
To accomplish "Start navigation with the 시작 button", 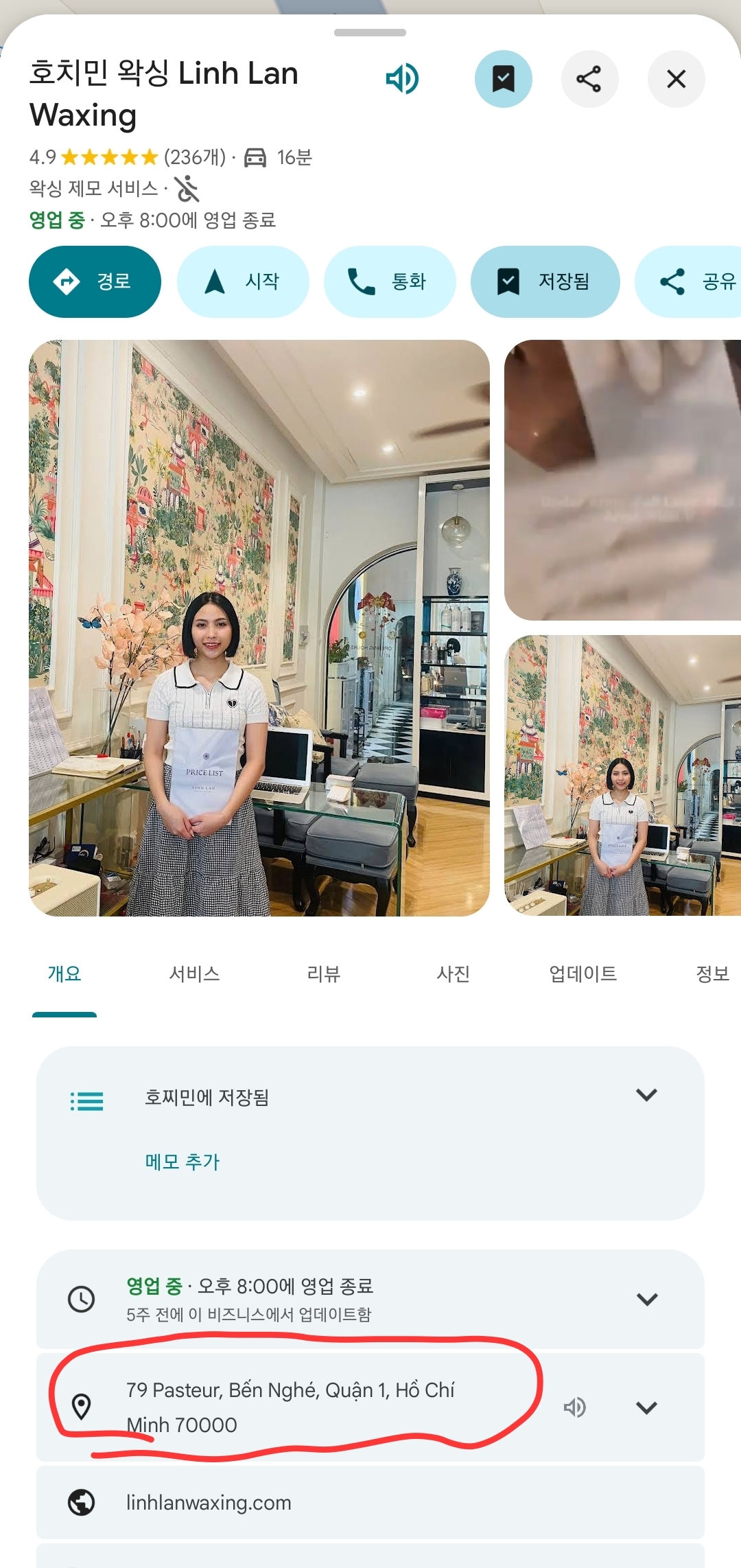I will pos(243,281).
